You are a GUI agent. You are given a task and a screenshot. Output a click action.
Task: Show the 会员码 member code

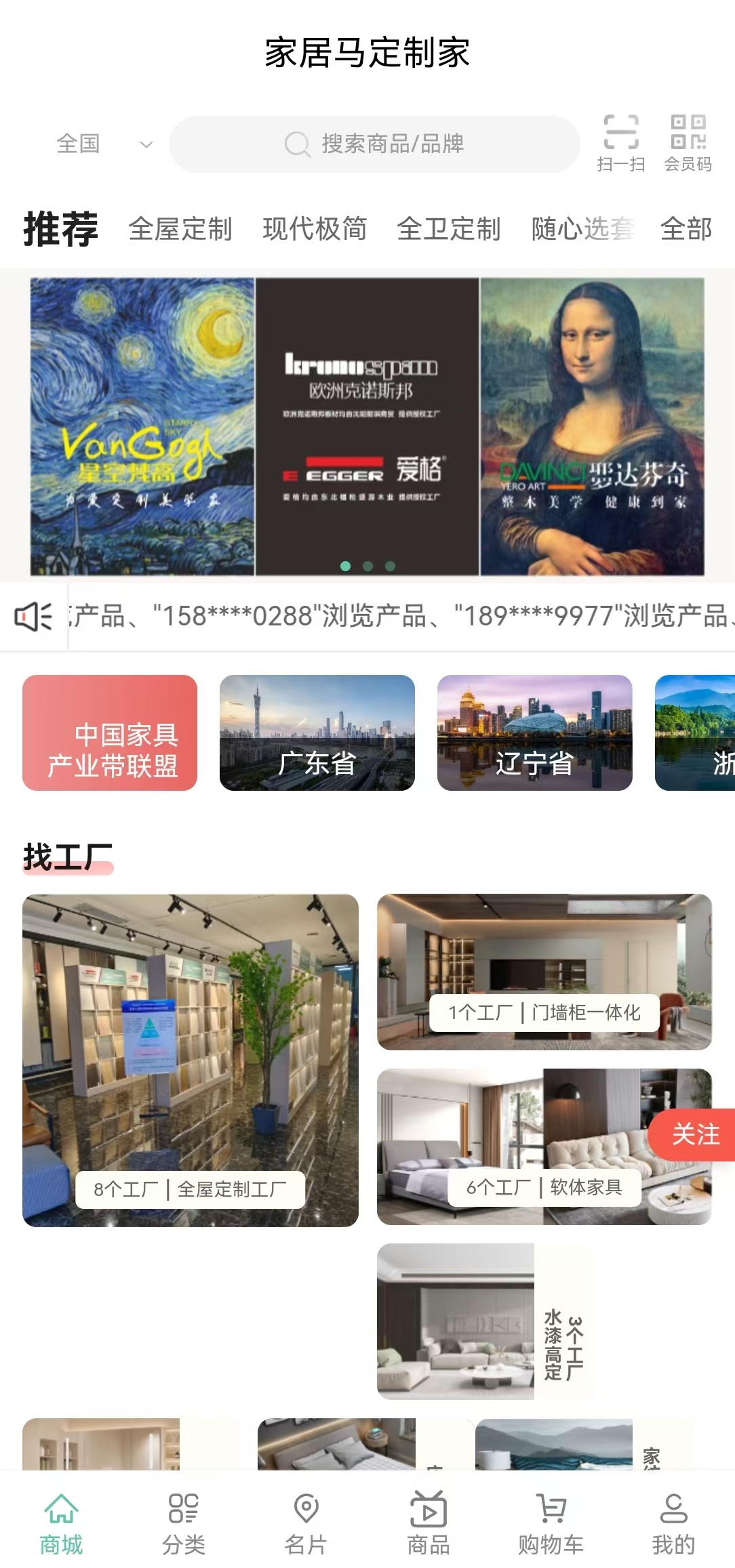(x=688, y=142)
